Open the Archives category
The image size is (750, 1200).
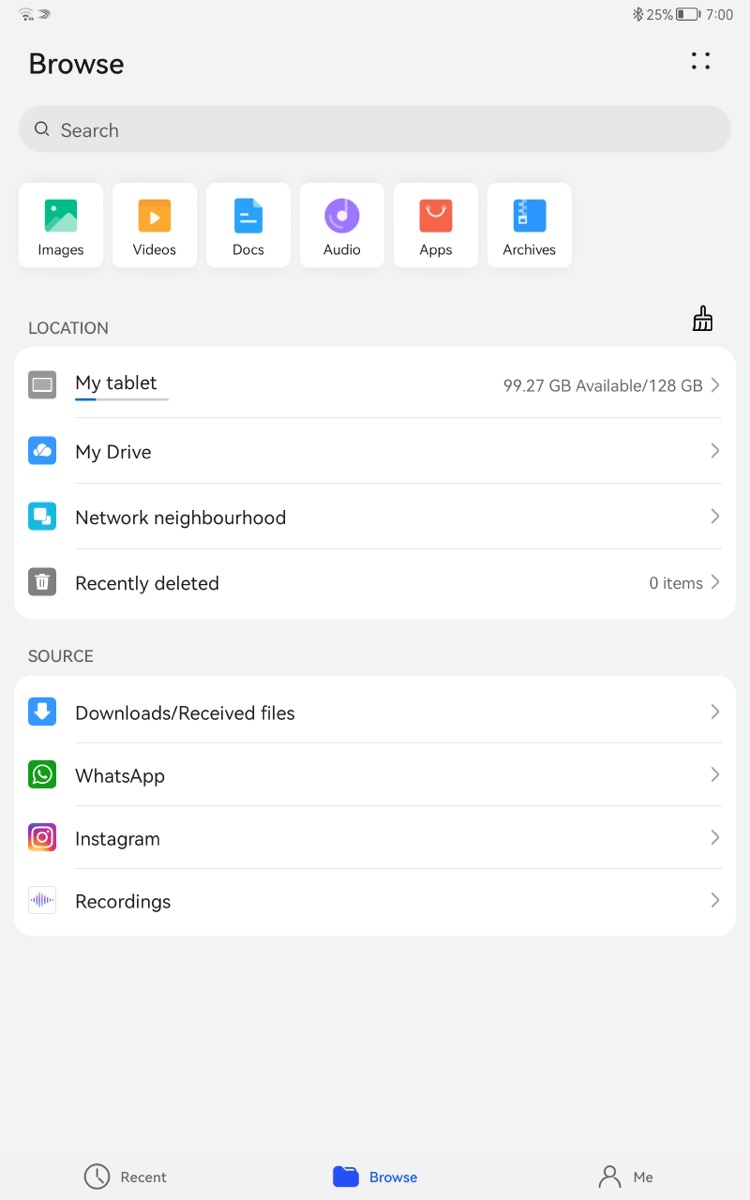(530, 225)
